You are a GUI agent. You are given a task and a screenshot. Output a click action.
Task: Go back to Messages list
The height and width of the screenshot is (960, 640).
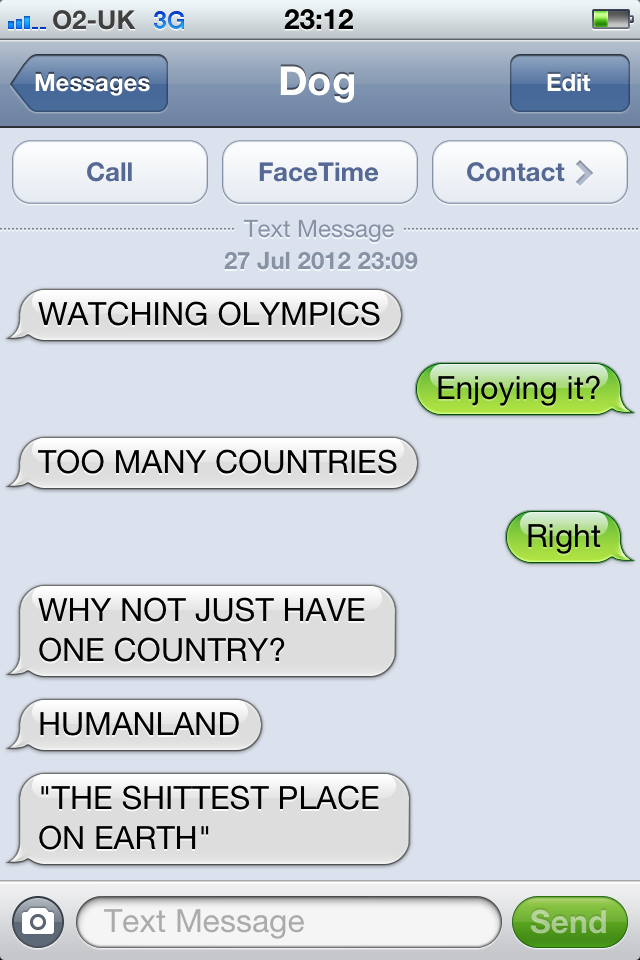click(x=90, y=83)
